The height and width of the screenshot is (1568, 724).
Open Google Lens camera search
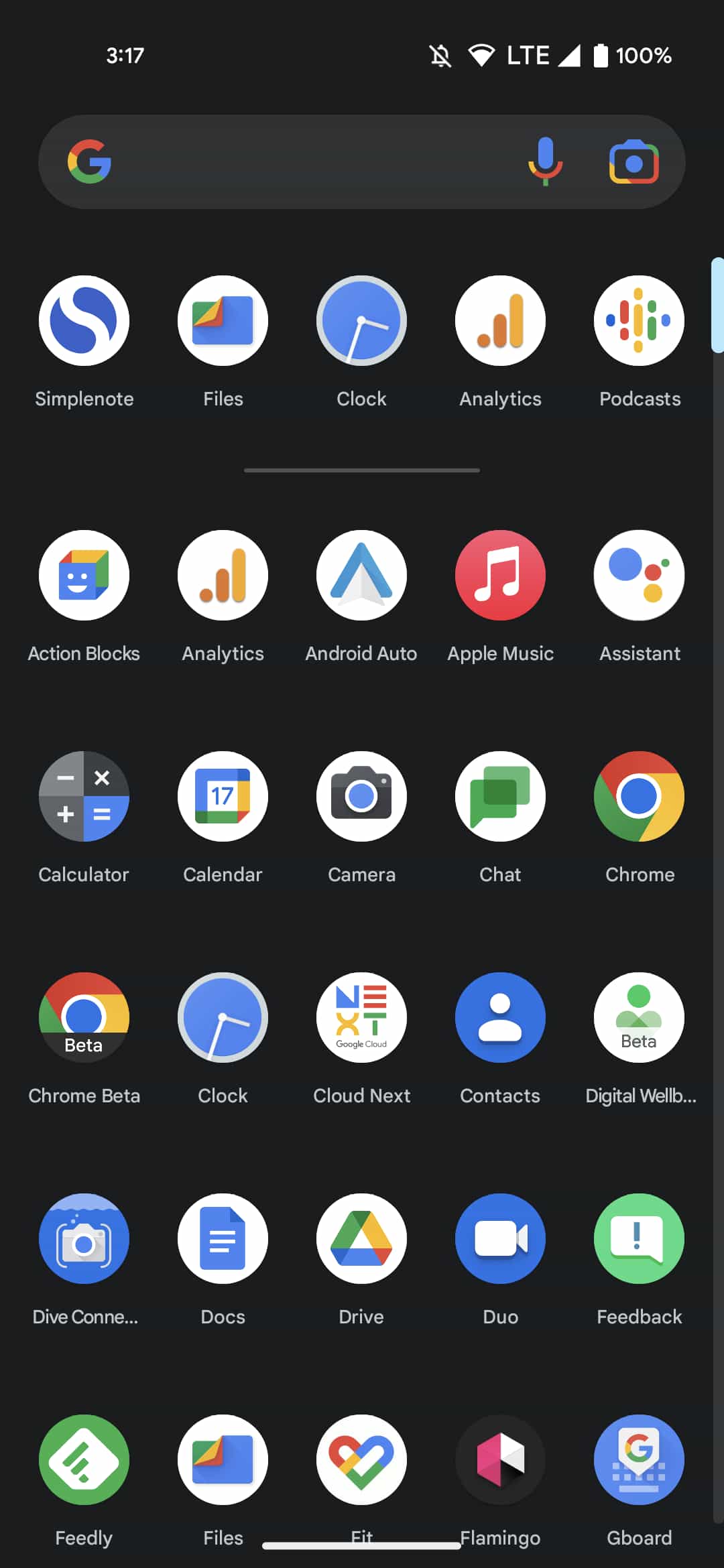tap(633, 162)
